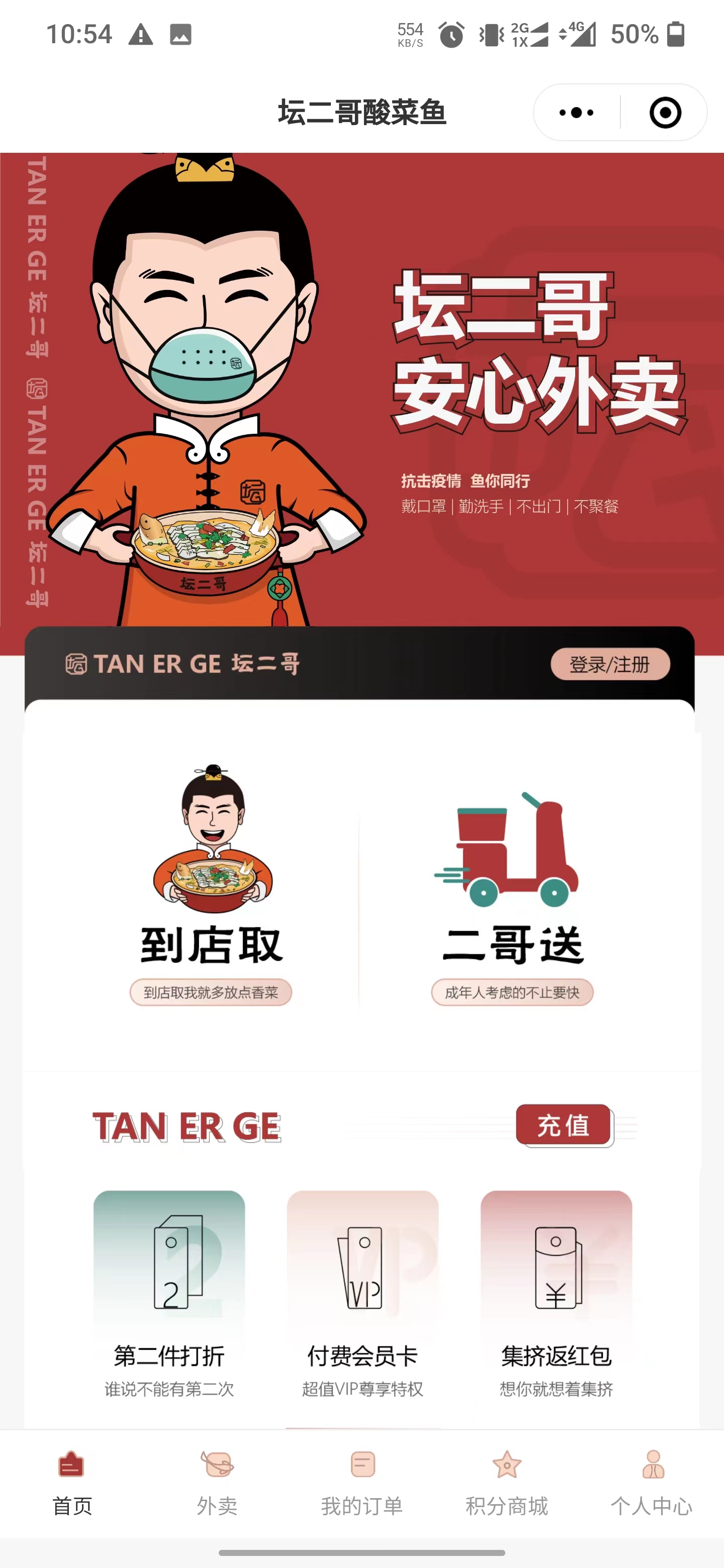Close the mini program via circle icon
This screenshot has width=724, height=1568.
[x=664, y=113]
